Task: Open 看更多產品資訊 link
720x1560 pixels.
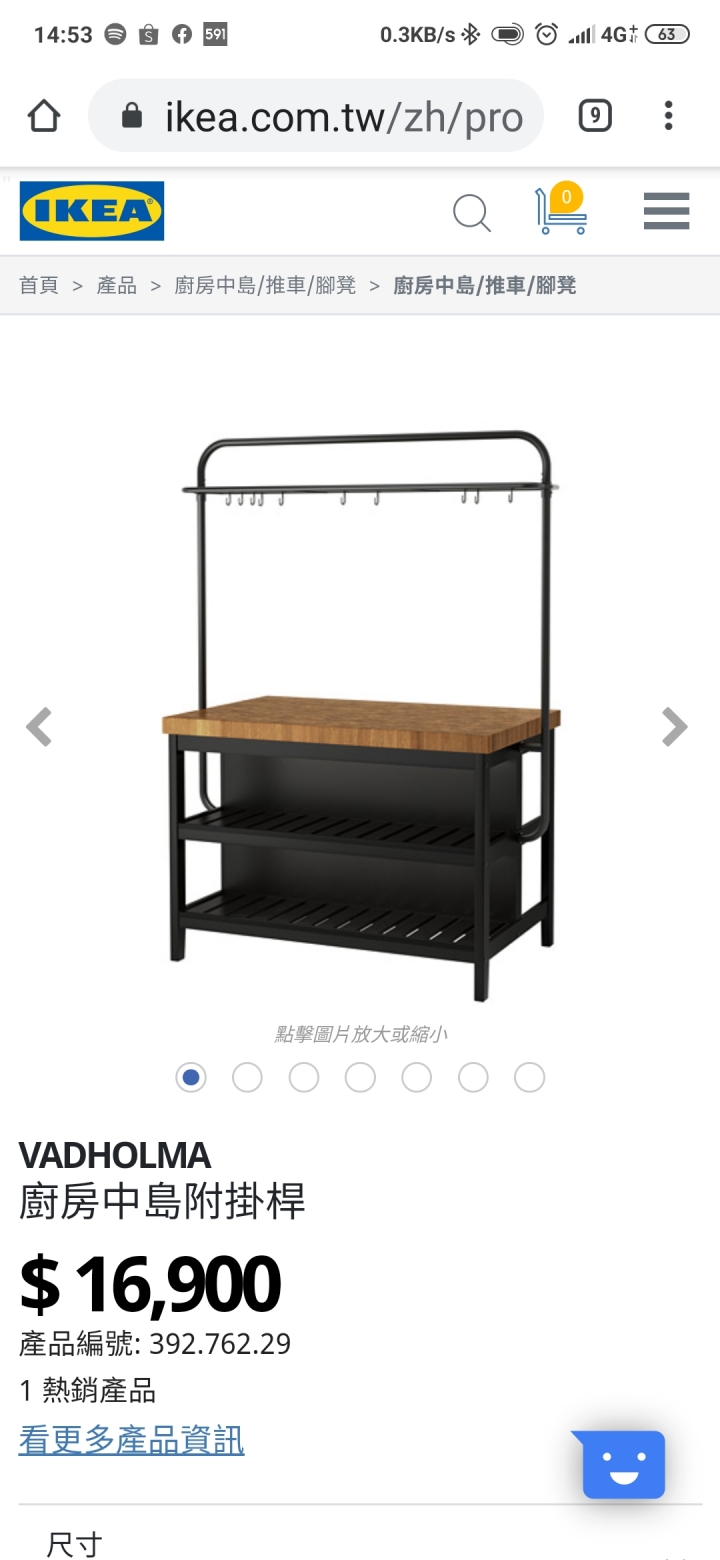Action: [x=131, y=1440]
